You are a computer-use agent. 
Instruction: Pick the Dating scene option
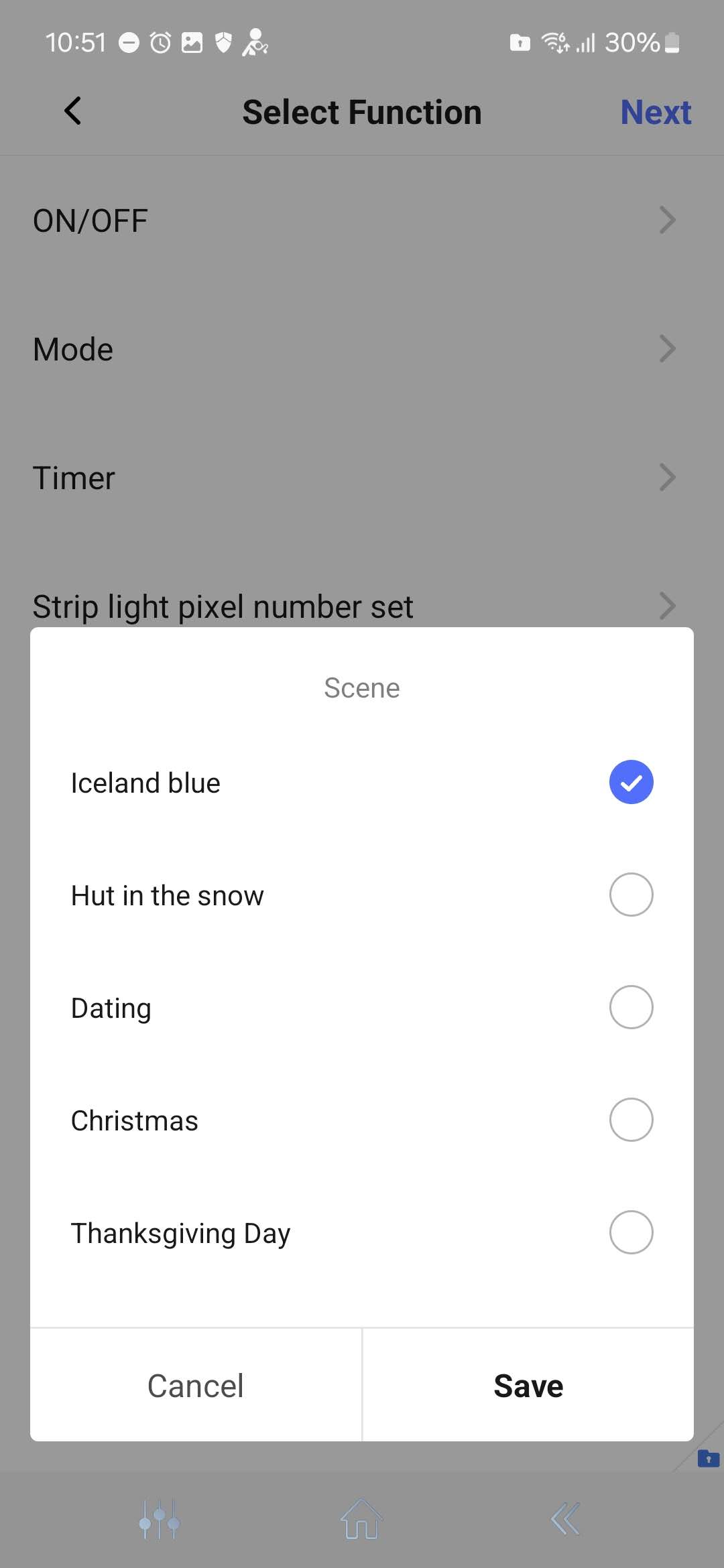[630, 1007]
